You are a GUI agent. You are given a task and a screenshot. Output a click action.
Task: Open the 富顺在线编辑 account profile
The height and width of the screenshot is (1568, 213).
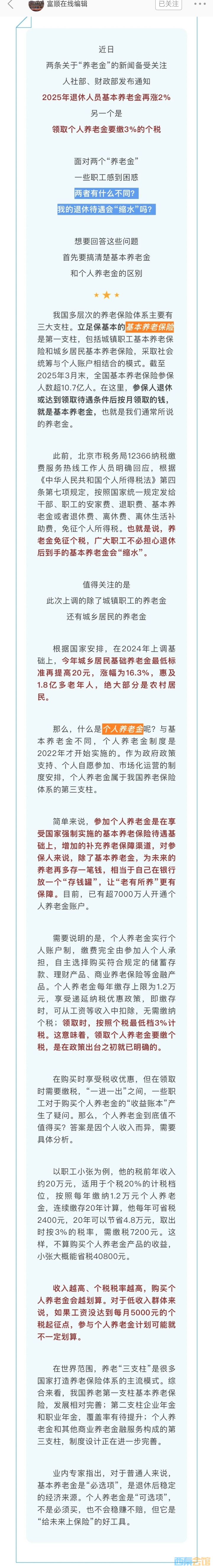(x=66, y=4)
